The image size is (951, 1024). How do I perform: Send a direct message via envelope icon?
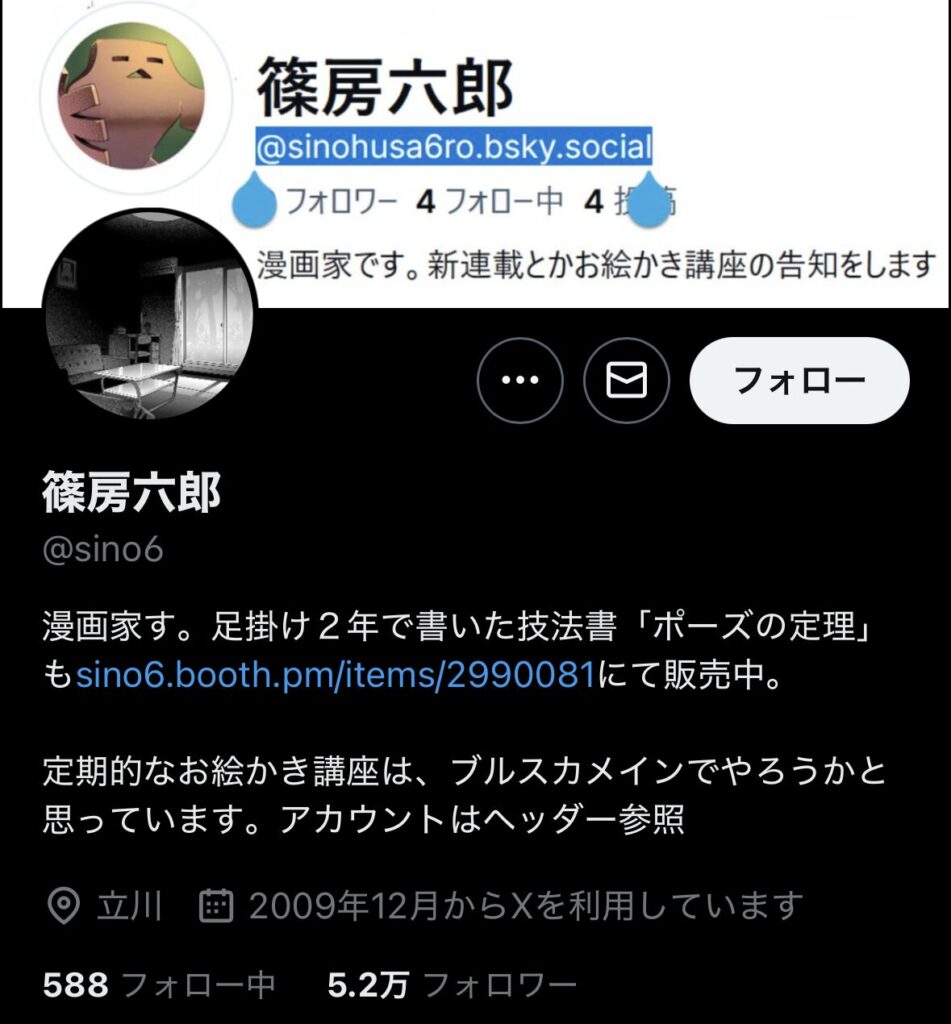(626, 380)
